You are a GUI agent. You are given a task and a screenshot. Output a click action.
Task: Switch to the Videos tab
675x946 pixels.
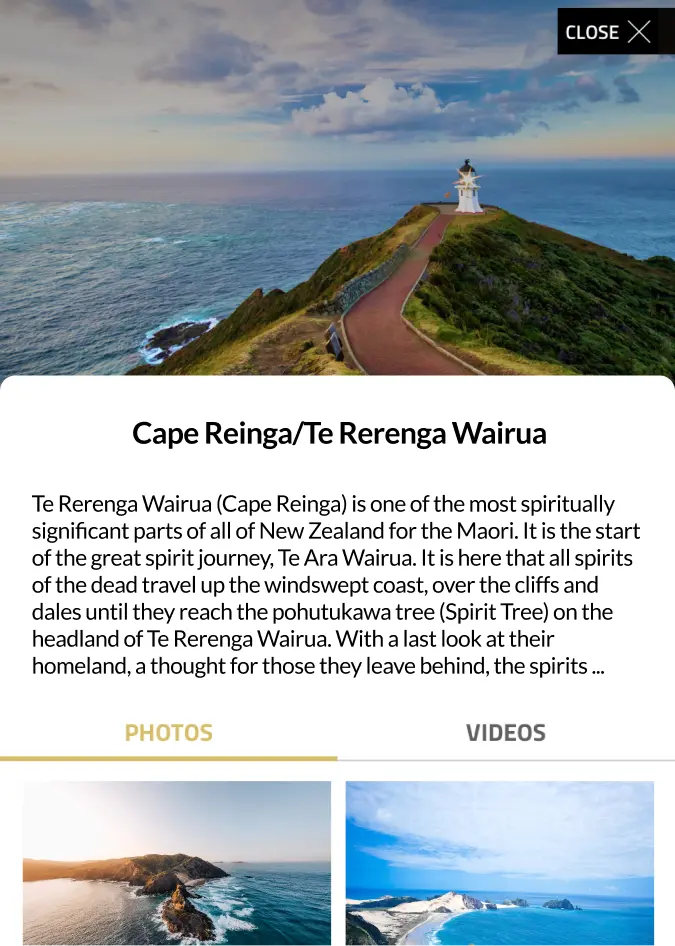[505, 733]
